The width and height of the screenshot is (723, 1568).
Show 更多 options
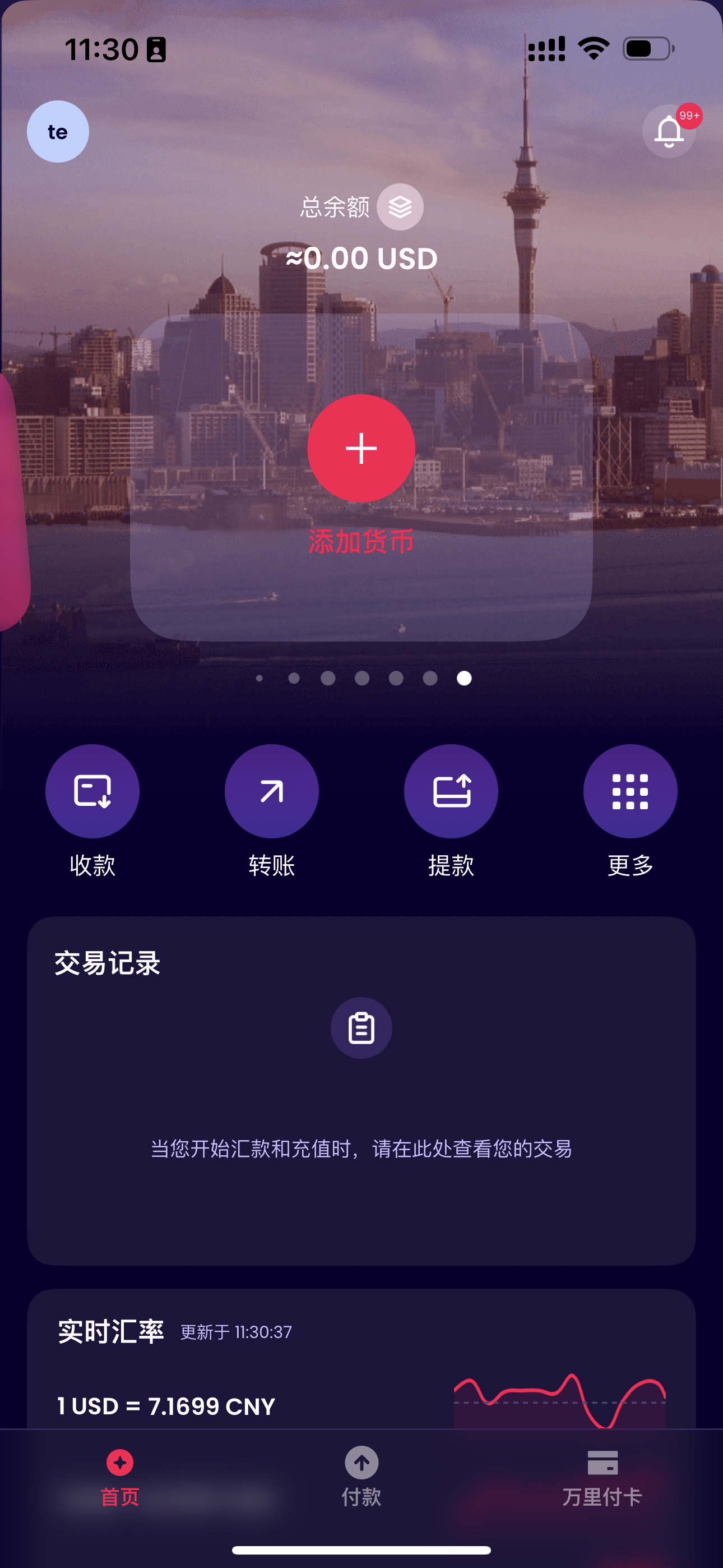(x=630, y=791)
